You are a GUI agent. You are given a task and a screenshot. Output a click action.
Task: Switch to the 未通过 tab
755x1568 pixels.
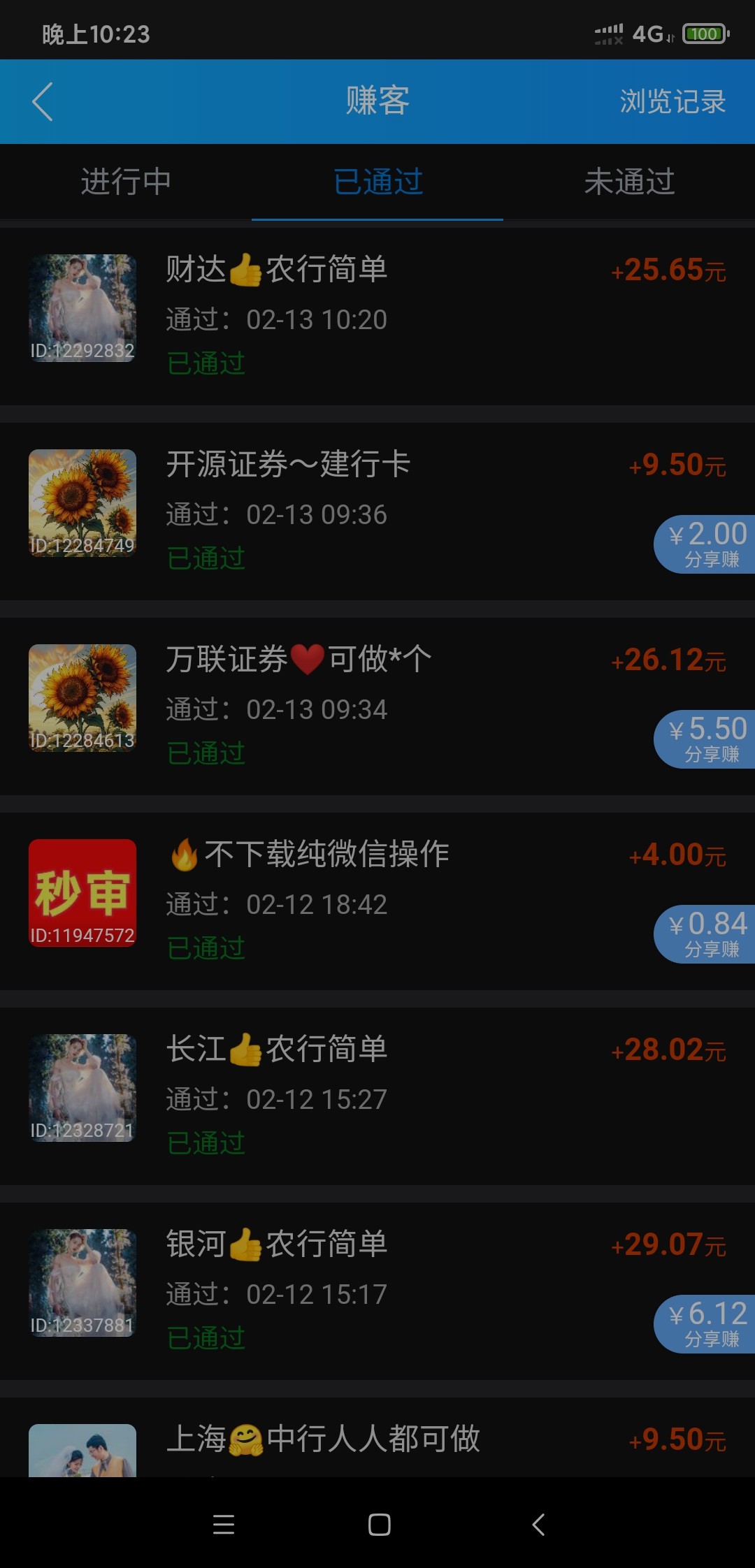(629, 182)
